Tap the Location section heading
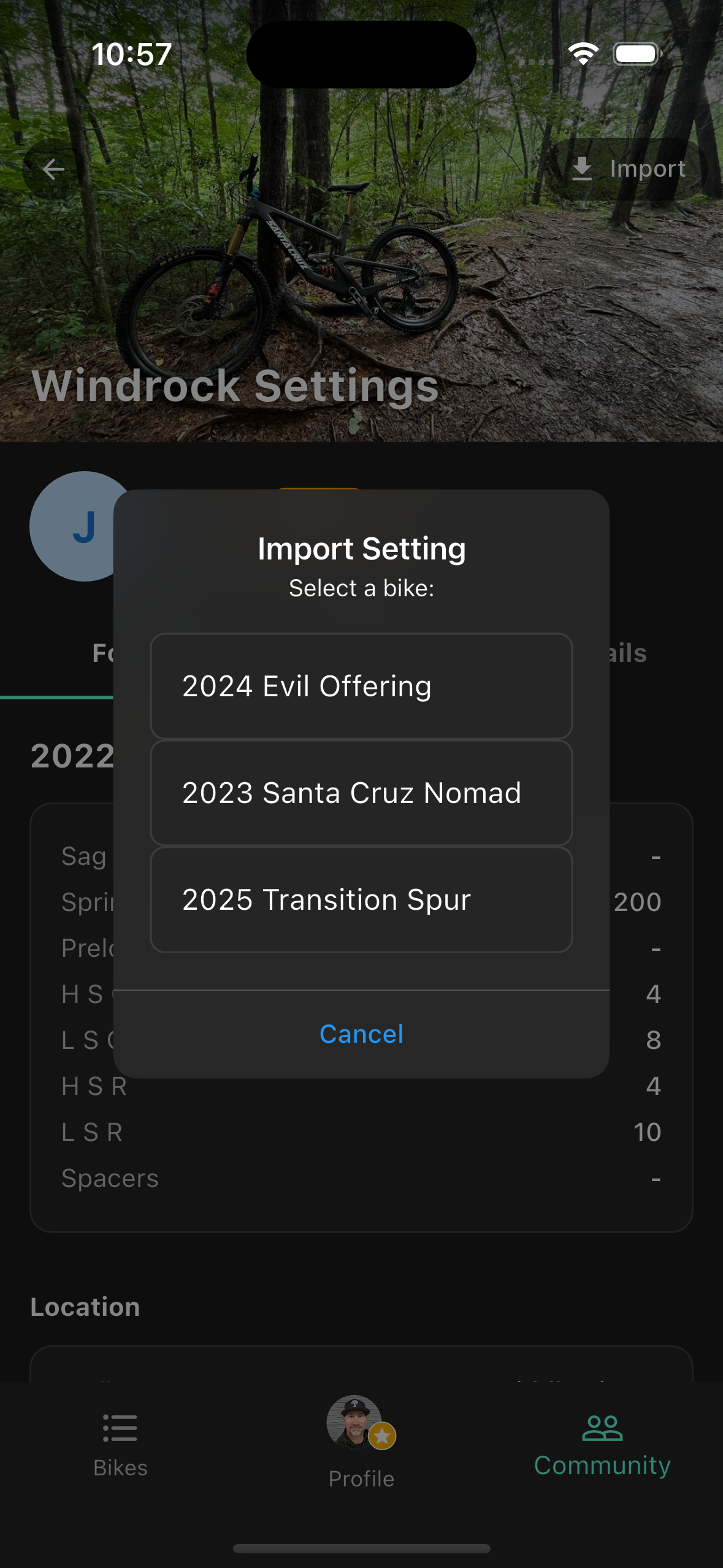 (x=85, y=1307)
